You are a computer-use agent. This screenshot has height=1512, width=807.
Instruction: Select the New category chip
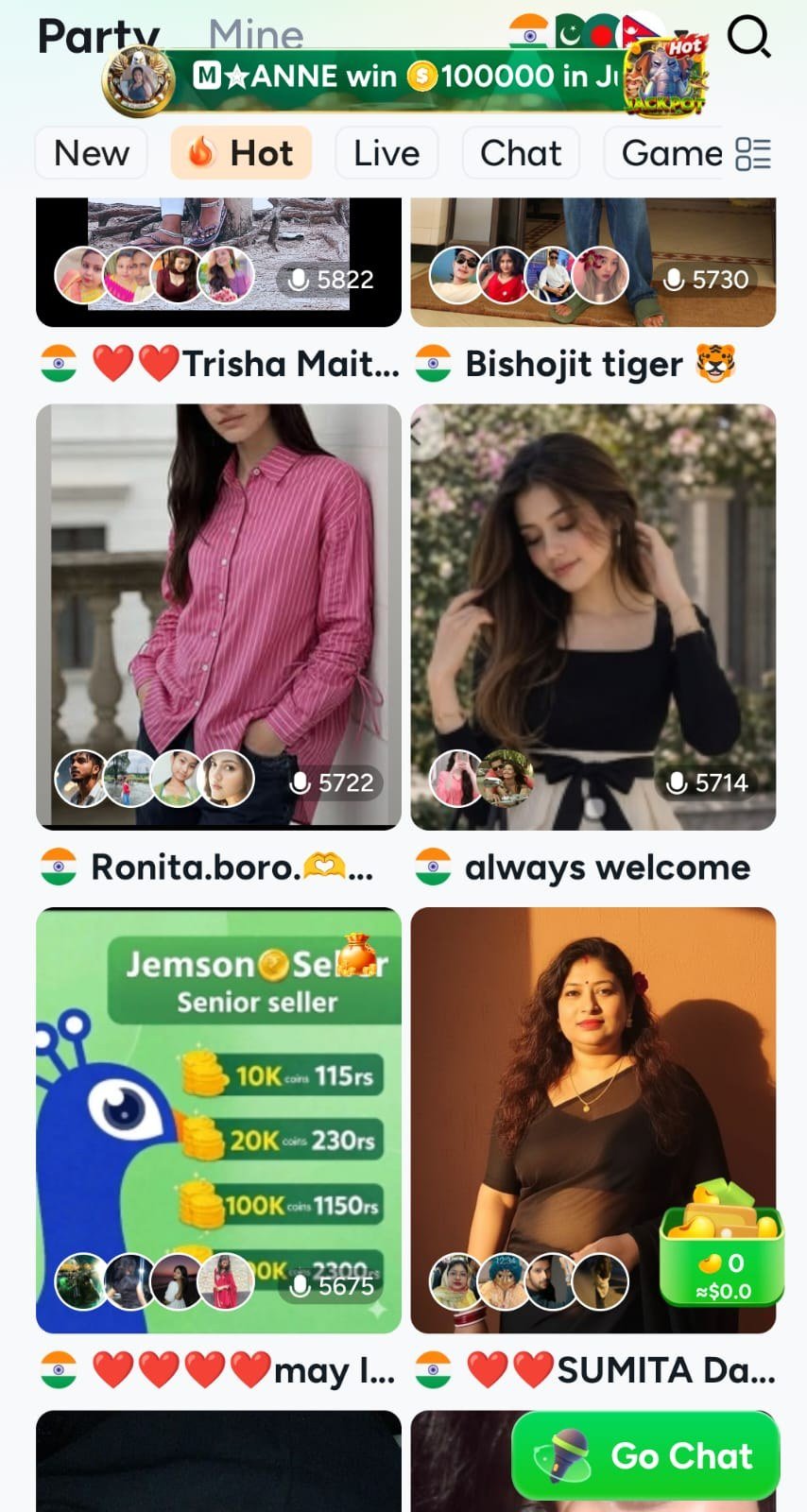pos(92,153)
